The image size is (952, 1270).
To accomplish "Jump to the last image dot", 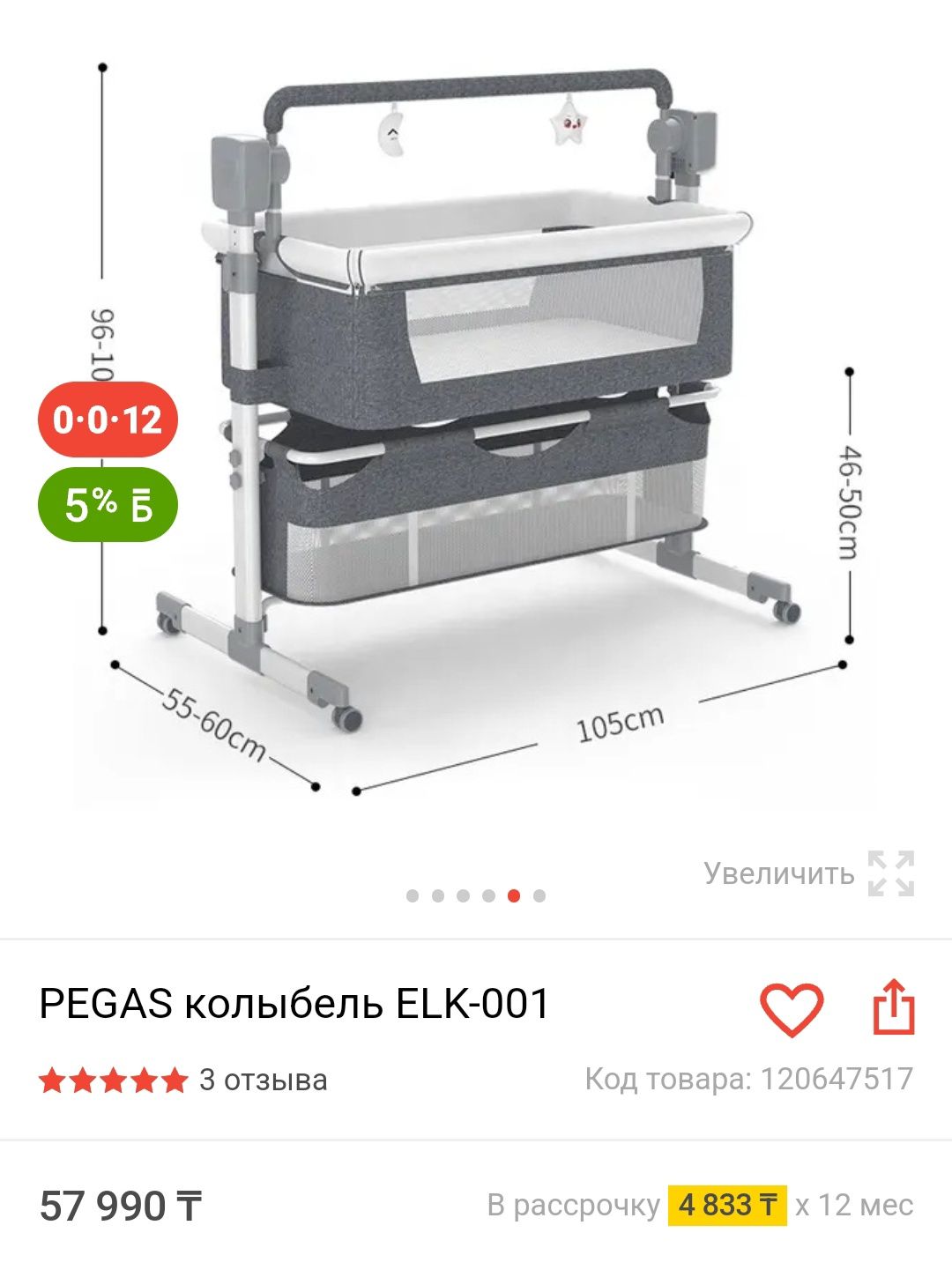I will click(x=539, y=896).
